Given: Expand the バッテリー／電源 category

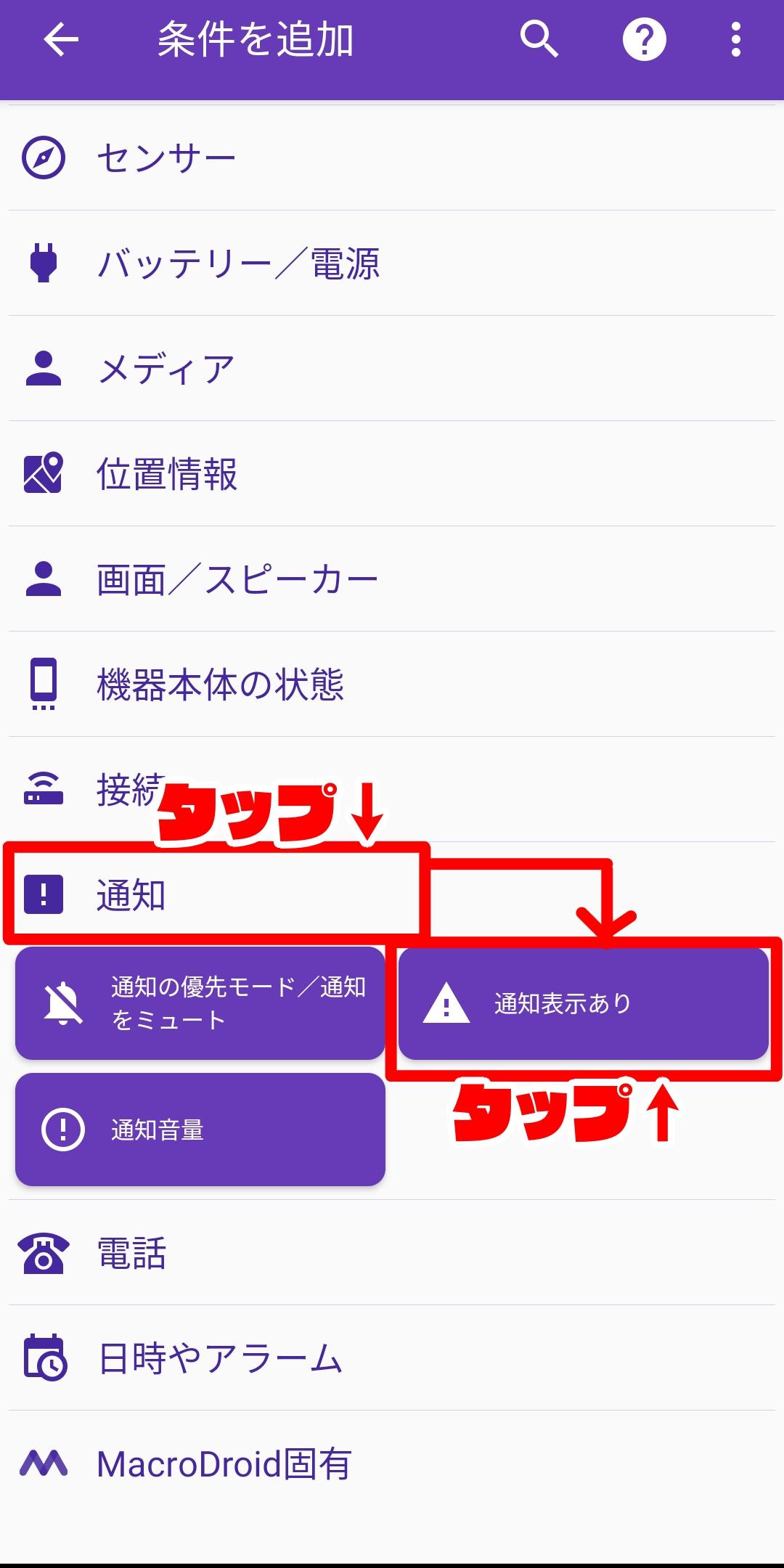Looking at the screenshot, I should (x=392, y=263).
